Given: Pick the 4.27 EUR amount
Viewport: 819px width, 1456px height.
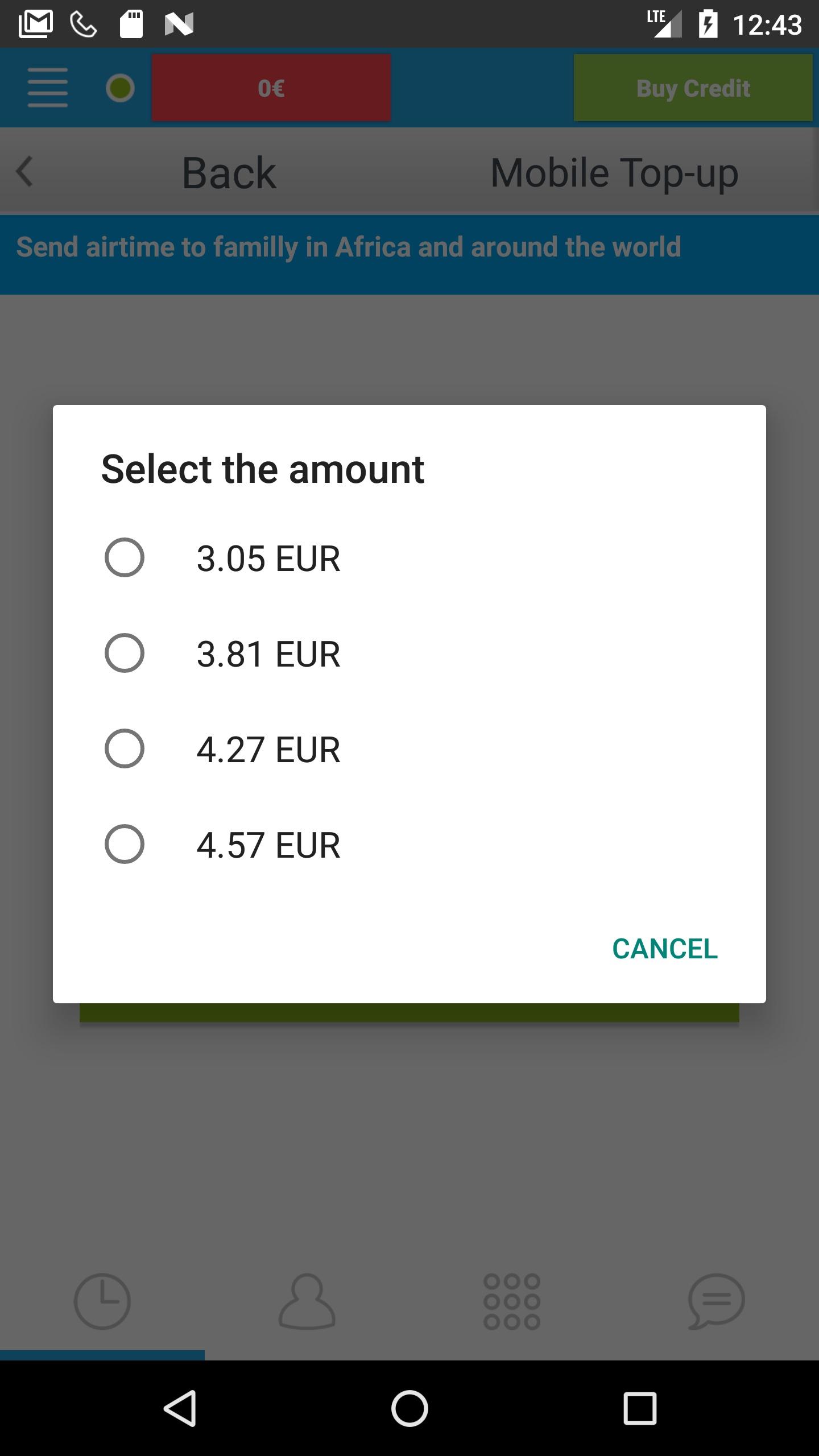Looking at the screenshot, I should pyautogui.click(x=409, y=749).
